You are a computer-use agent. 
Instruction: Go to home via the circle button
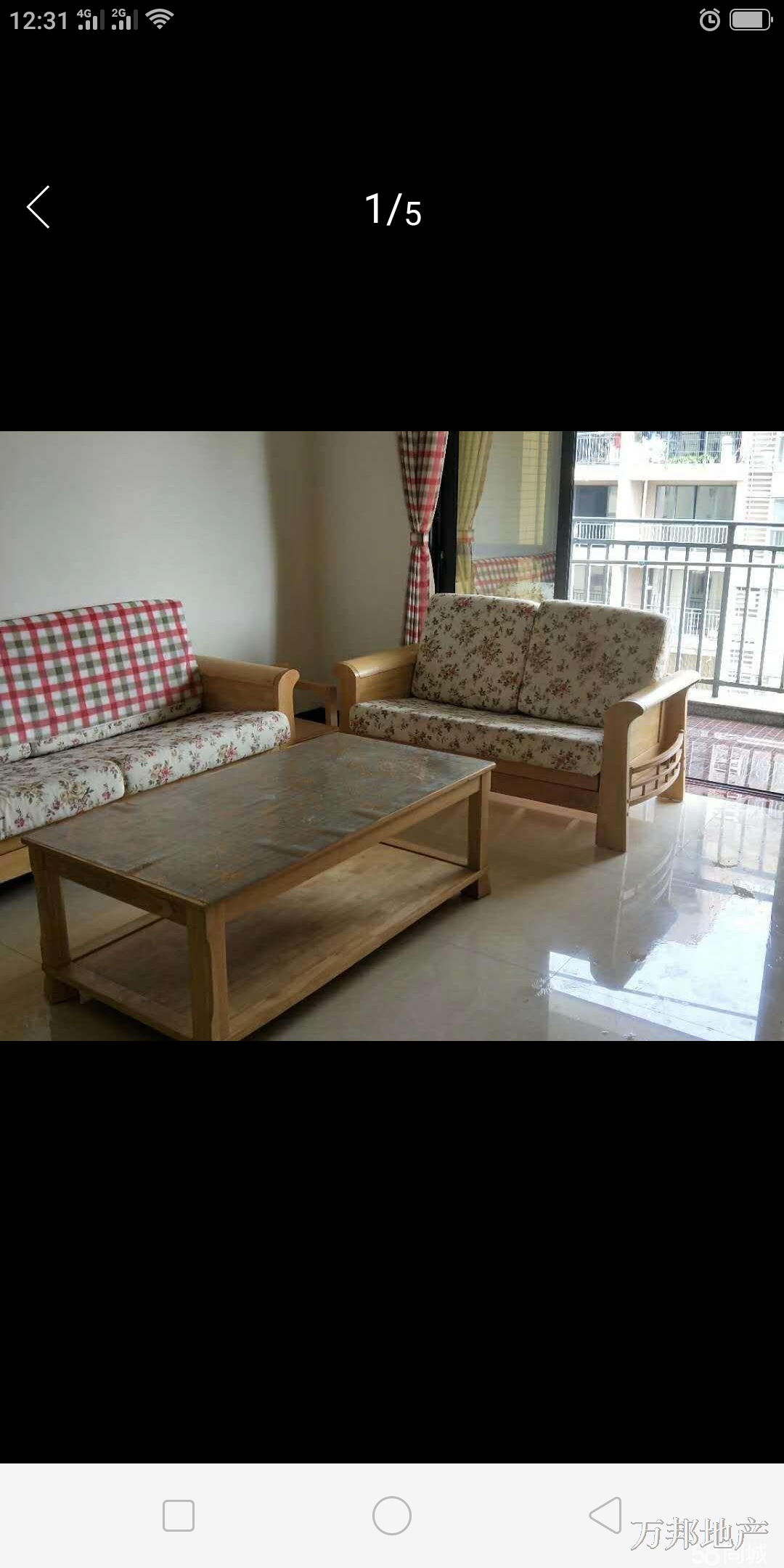point(392,1516)
